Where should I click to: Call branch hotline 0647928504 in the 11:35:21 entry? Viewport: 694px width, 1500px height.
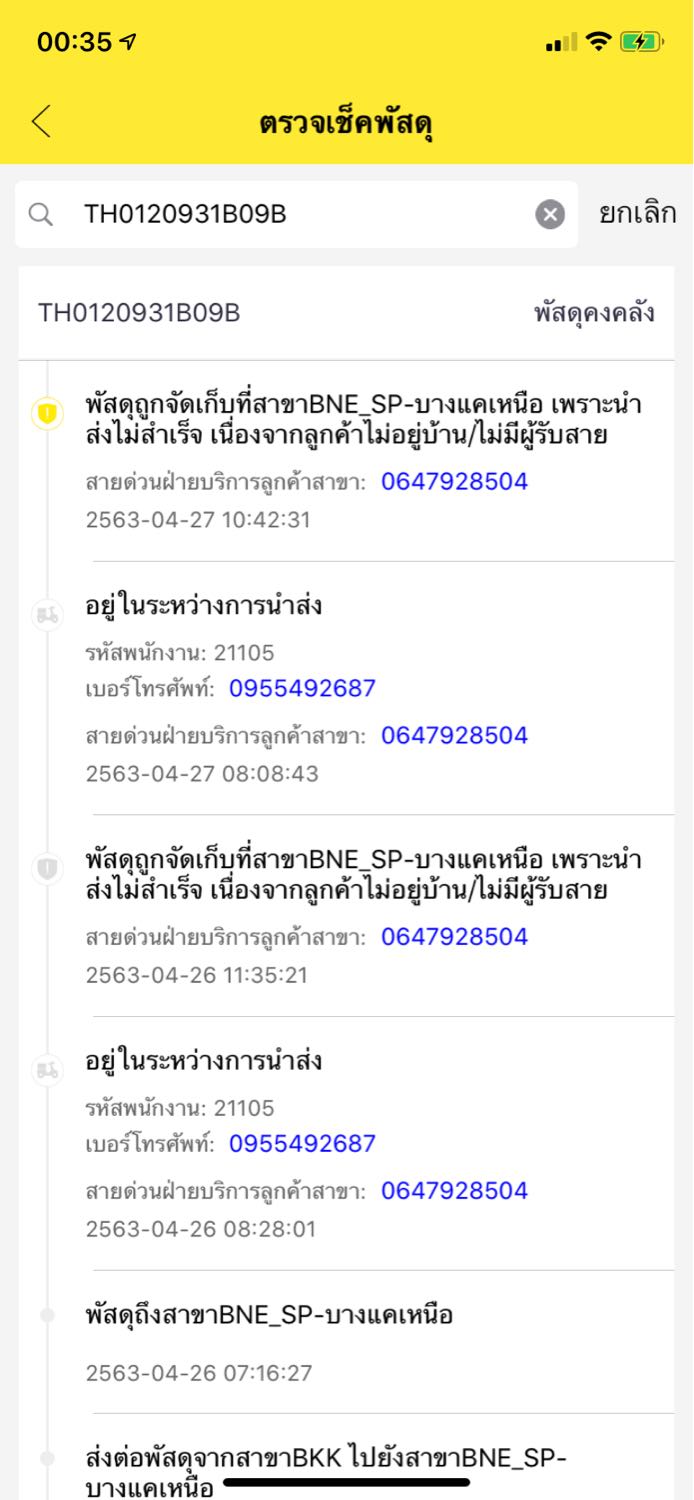click(454, 937)
